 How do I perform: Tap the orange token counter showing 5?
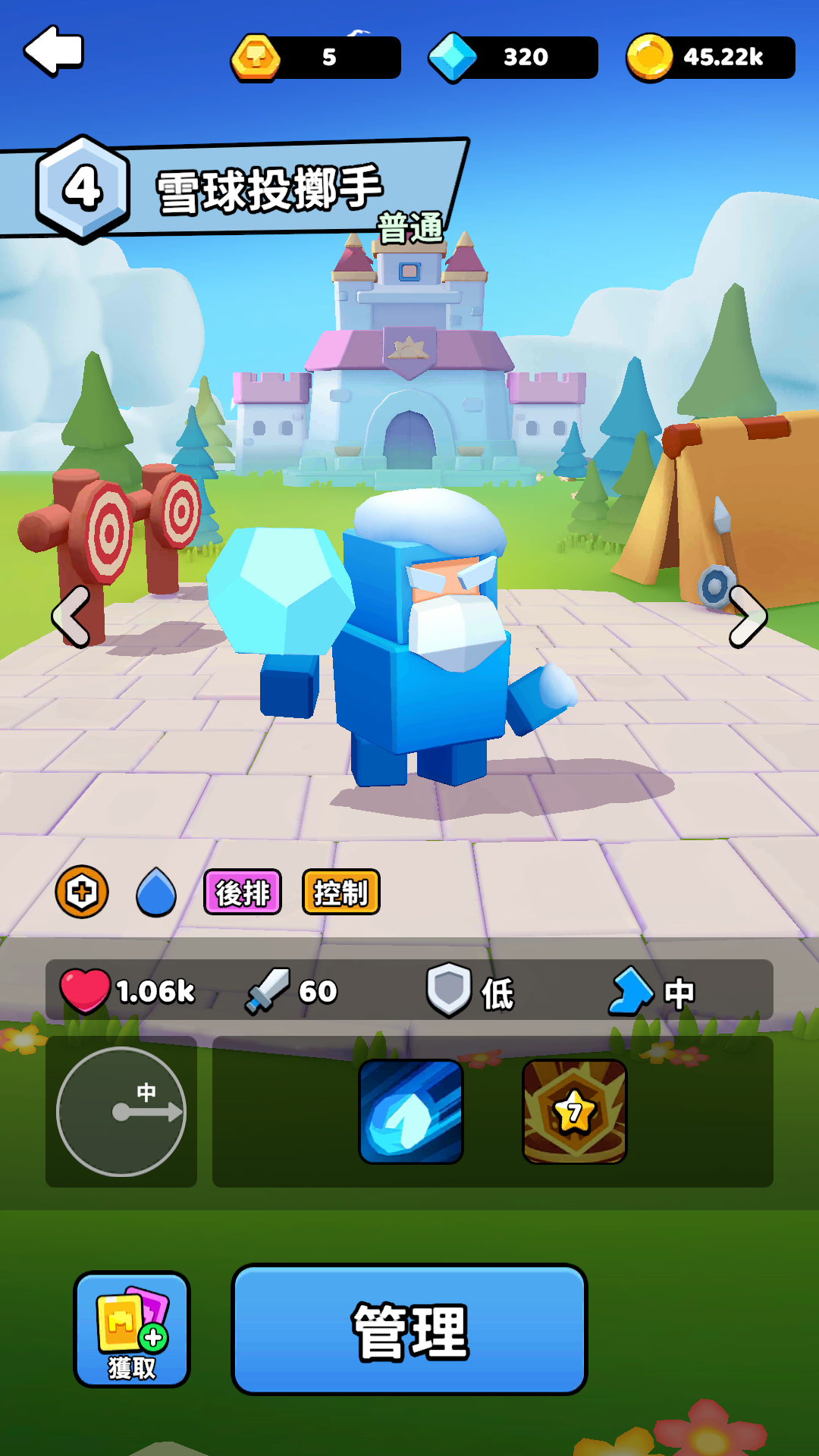(316, 58)
